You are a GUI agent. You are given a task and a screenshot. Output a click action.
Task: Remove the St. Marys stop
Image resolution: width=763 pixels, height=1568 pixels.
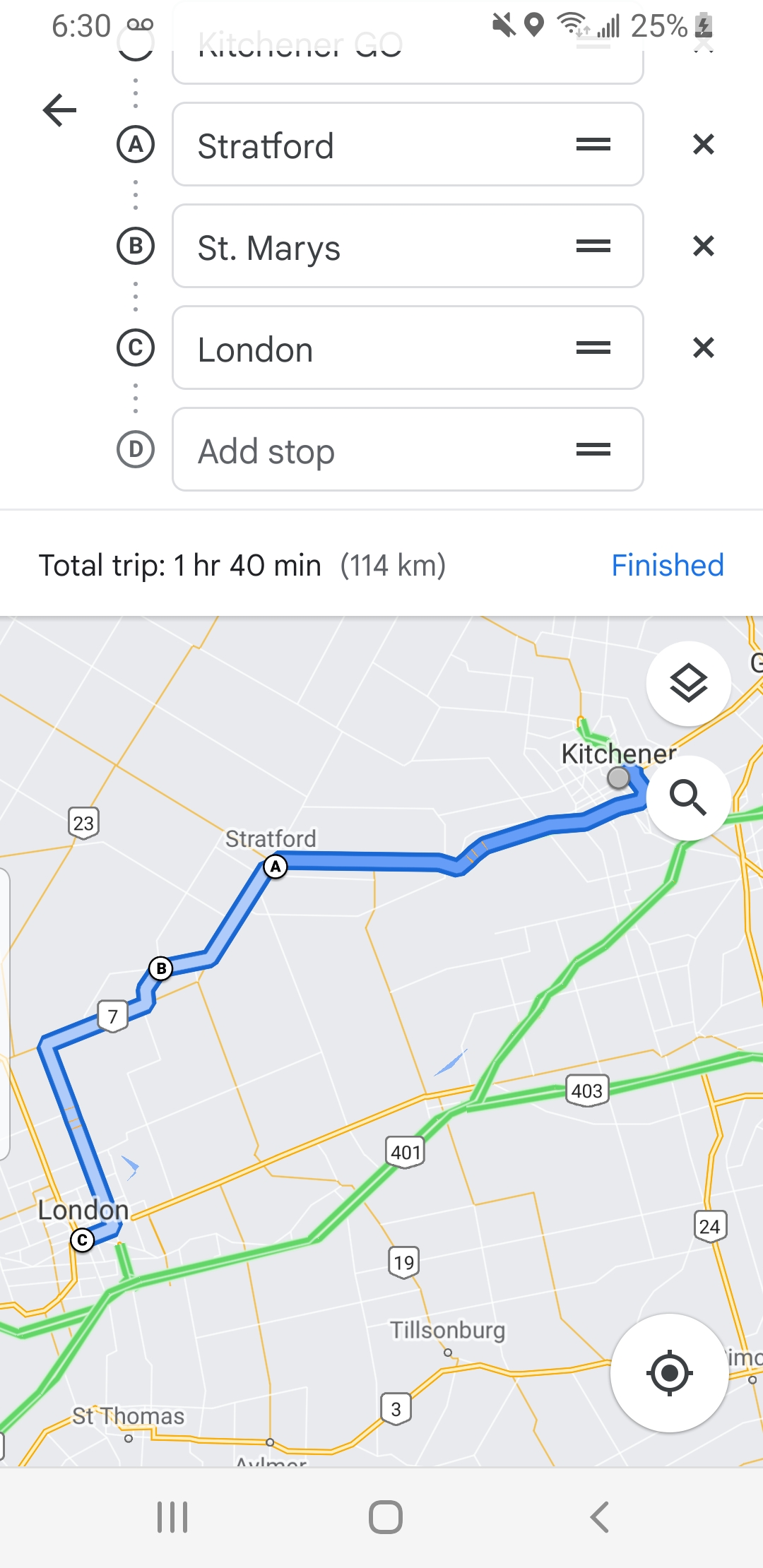pos(703,247)
